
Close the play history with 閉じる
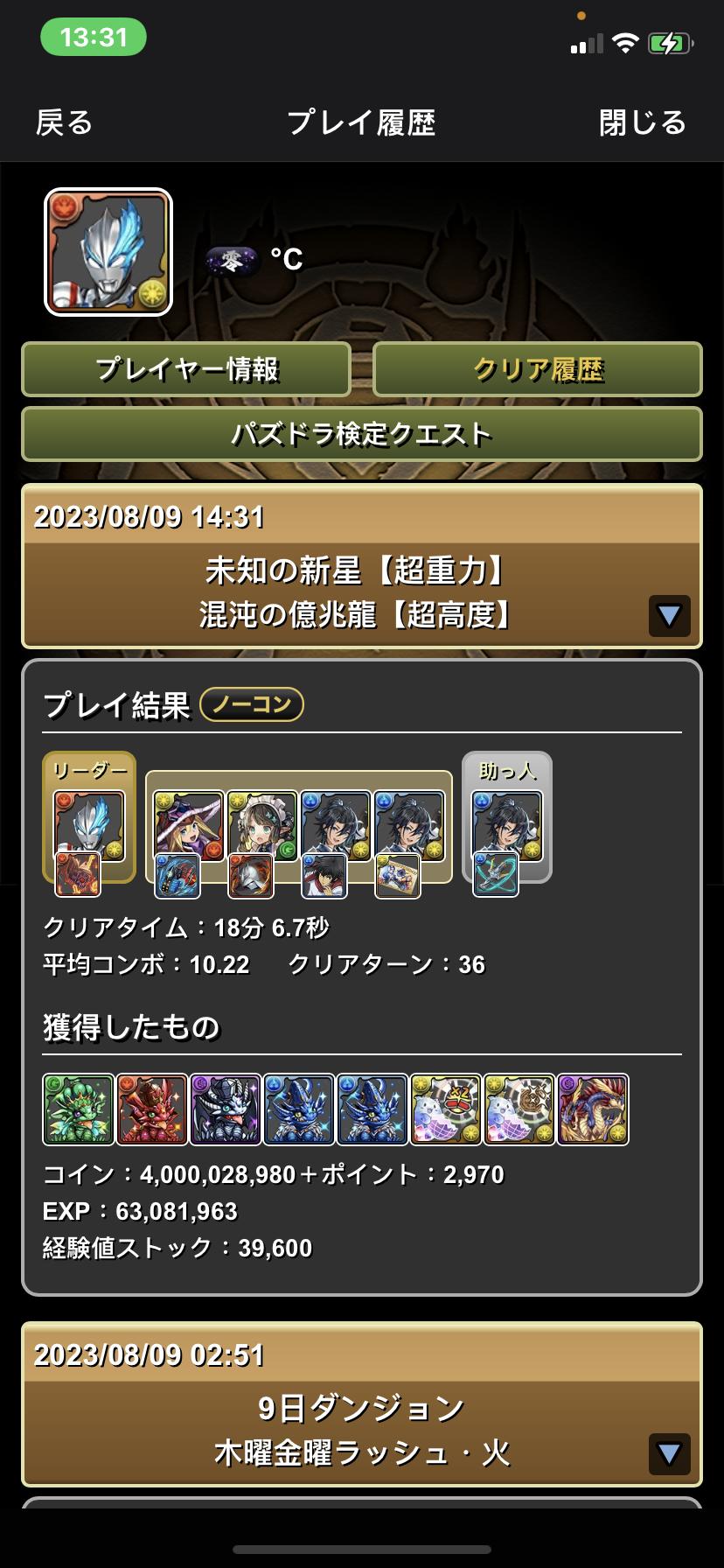[x=643, y=122]
